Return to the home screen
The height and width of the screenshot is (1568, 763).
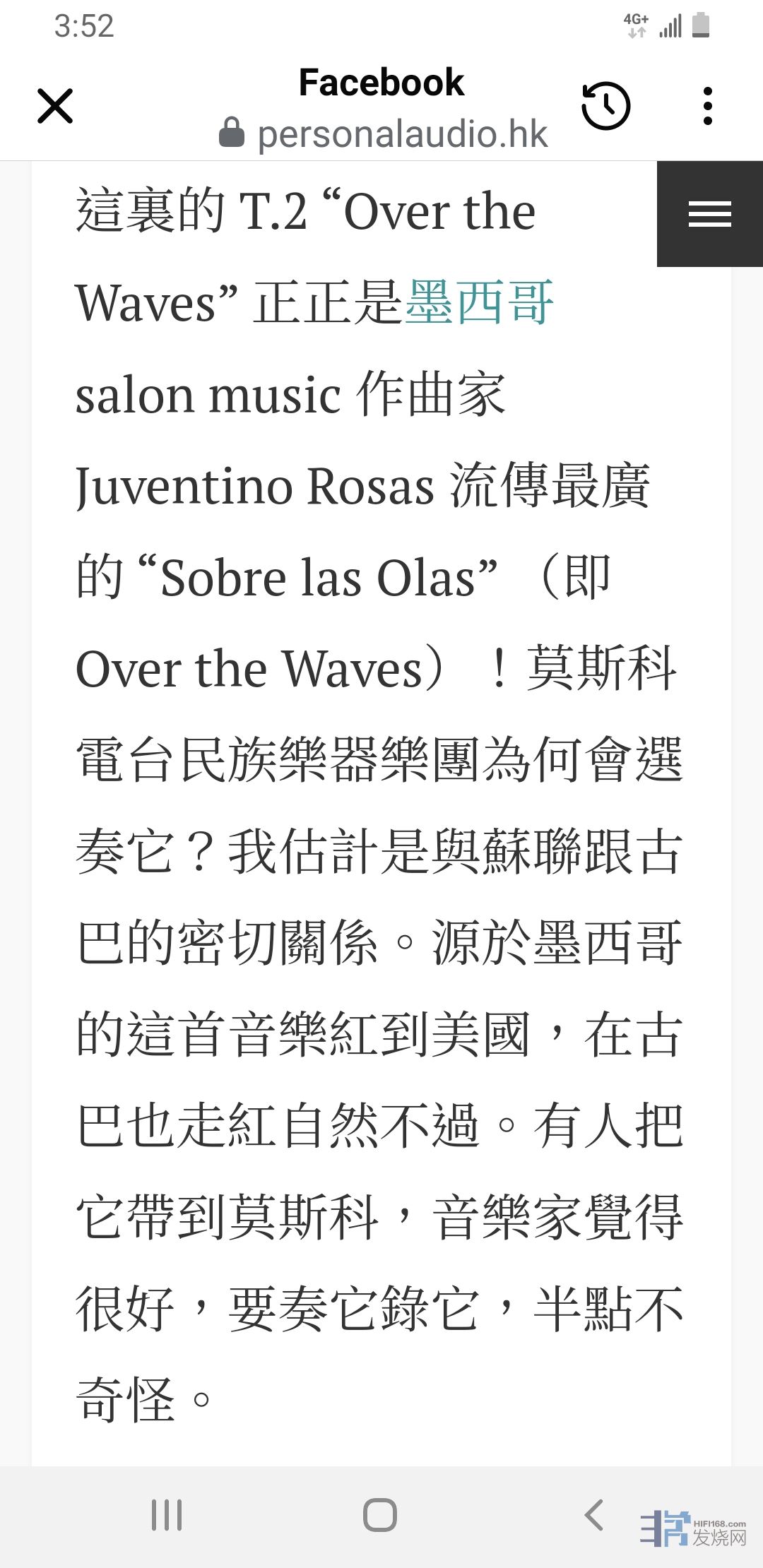[x=380, y=1514]
